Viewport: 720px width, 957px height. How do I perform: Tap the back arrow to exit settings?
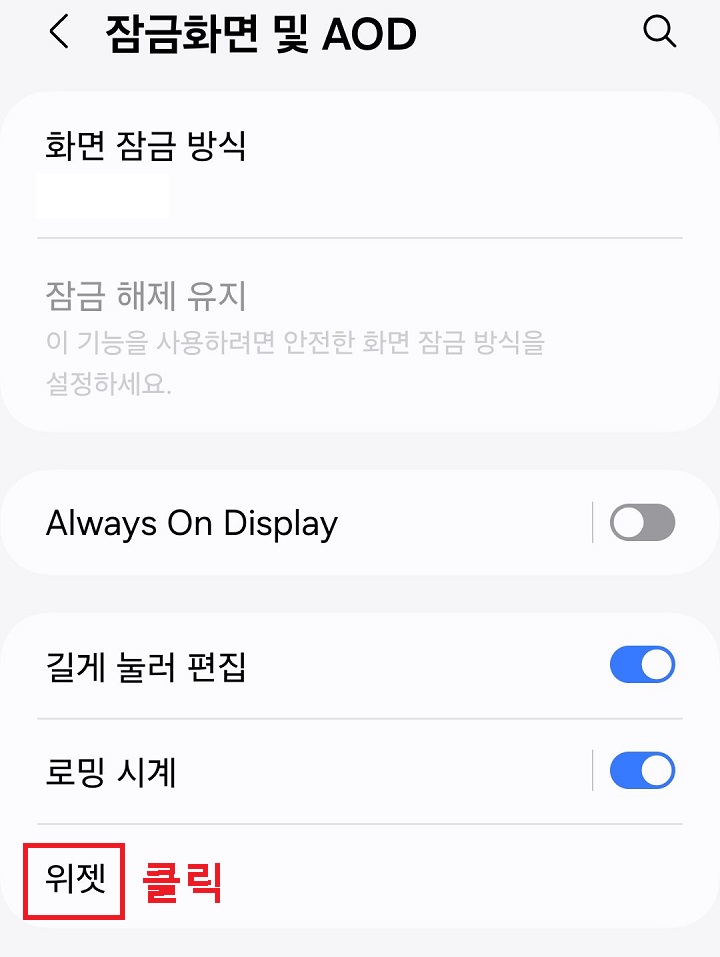point(57,32)
